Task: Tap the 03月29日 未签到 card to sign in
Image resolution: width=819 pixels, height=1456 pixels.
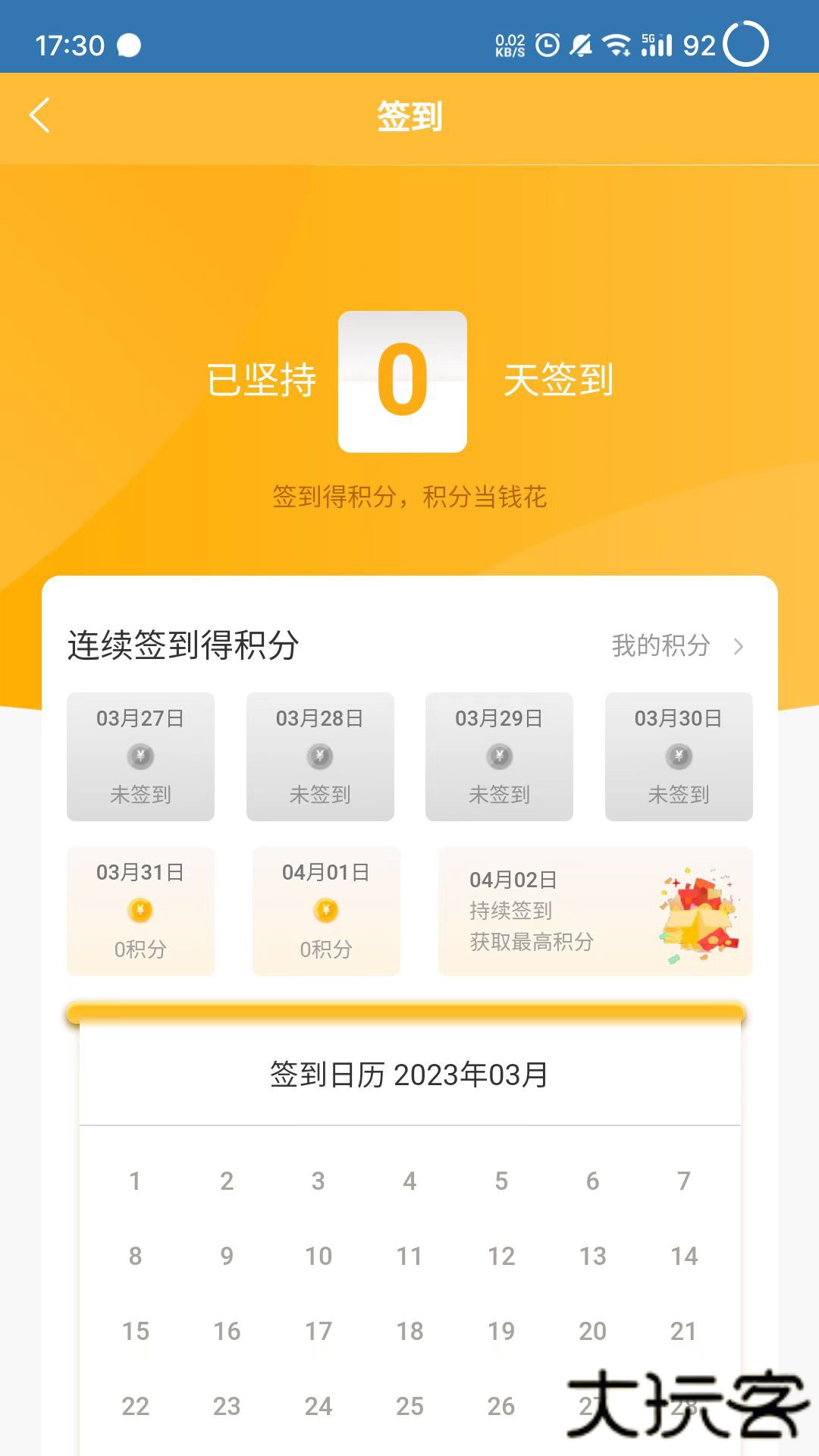Action: click(499, 757)
